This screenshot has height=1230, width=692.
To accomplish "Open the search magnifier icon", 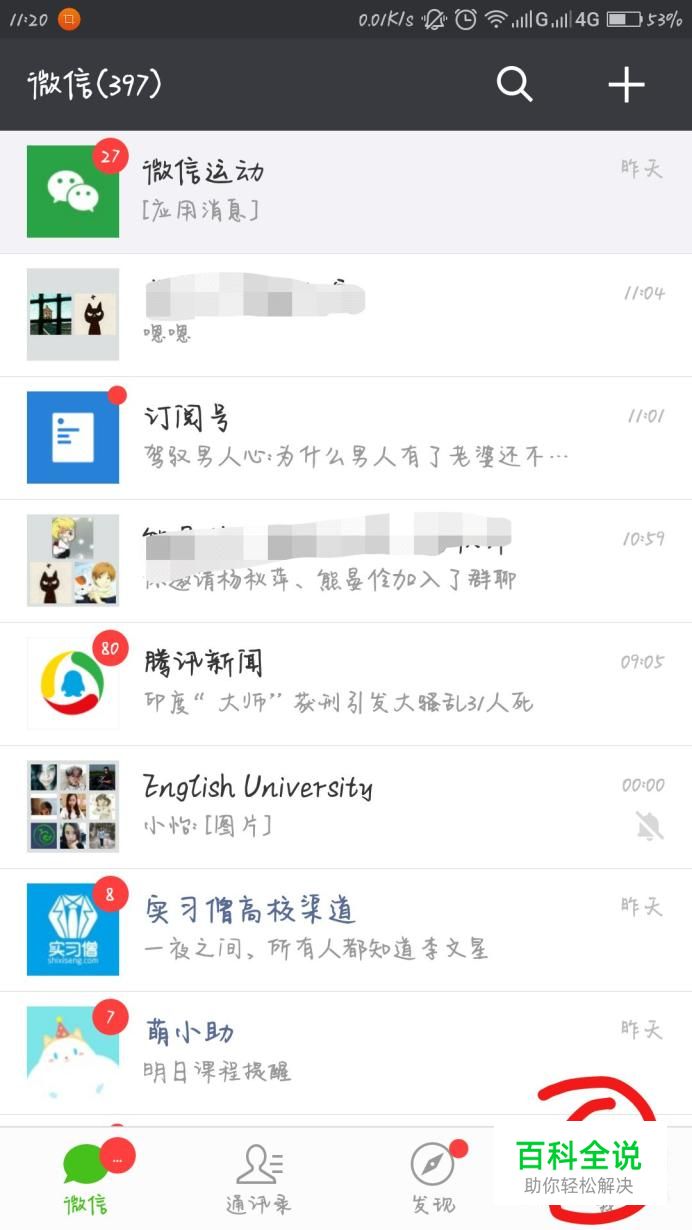I will pyautogui.click(x=515, y=85).
